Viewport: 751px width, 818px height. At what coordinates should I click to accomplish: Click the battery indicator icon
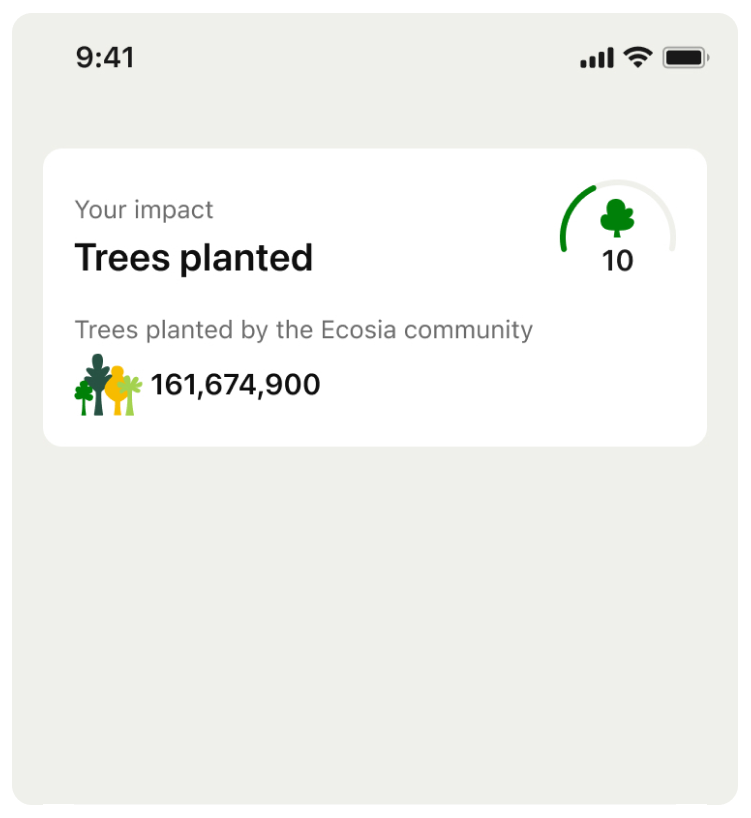(685, 57)
